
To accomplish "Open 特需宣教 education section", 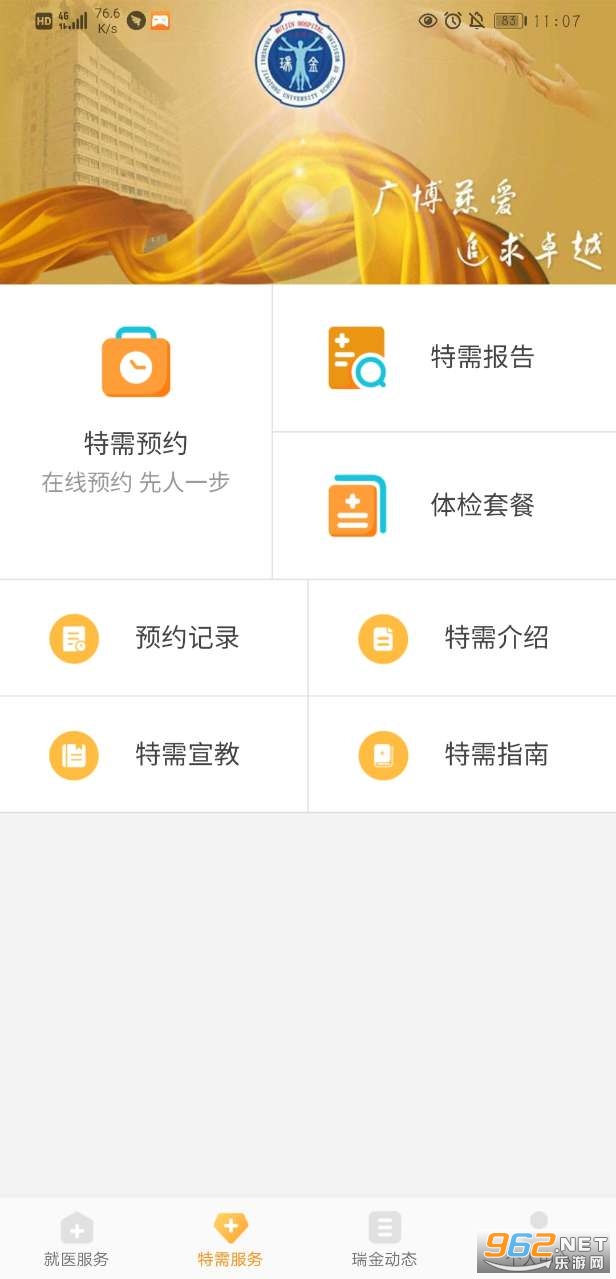I will tap(154, 754).
